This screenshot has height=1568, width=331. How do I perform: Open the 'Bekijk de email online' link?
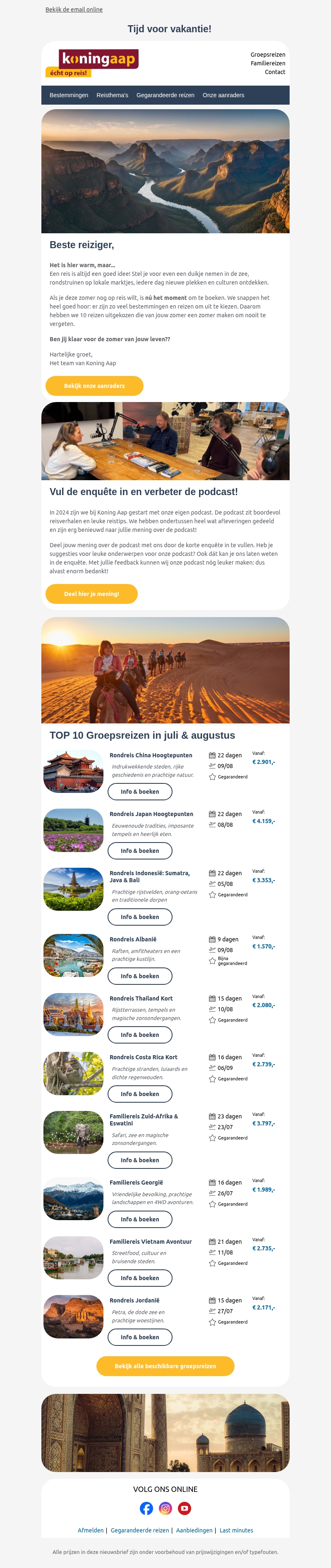click(x=74, y=10)
